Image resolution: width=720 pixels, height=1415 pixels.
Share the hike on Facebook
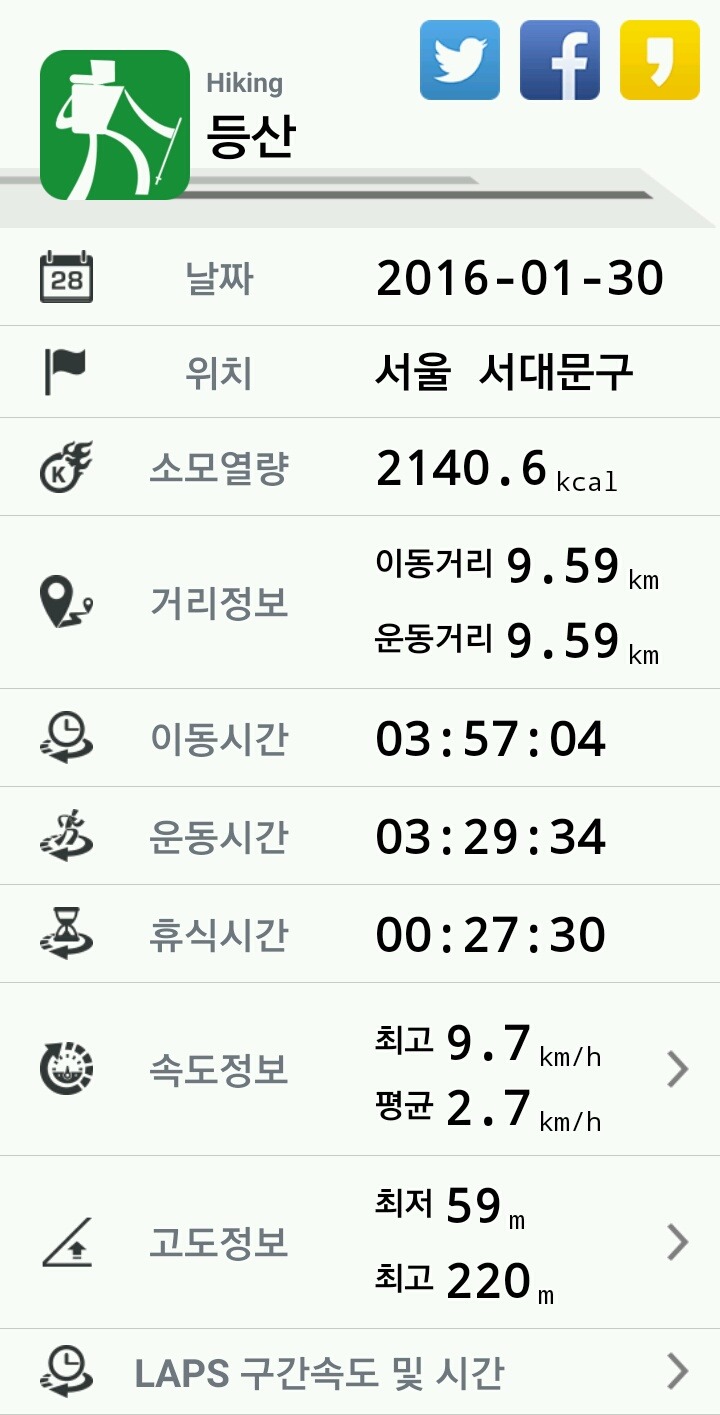pyautogui.click(x=560, y=60)
